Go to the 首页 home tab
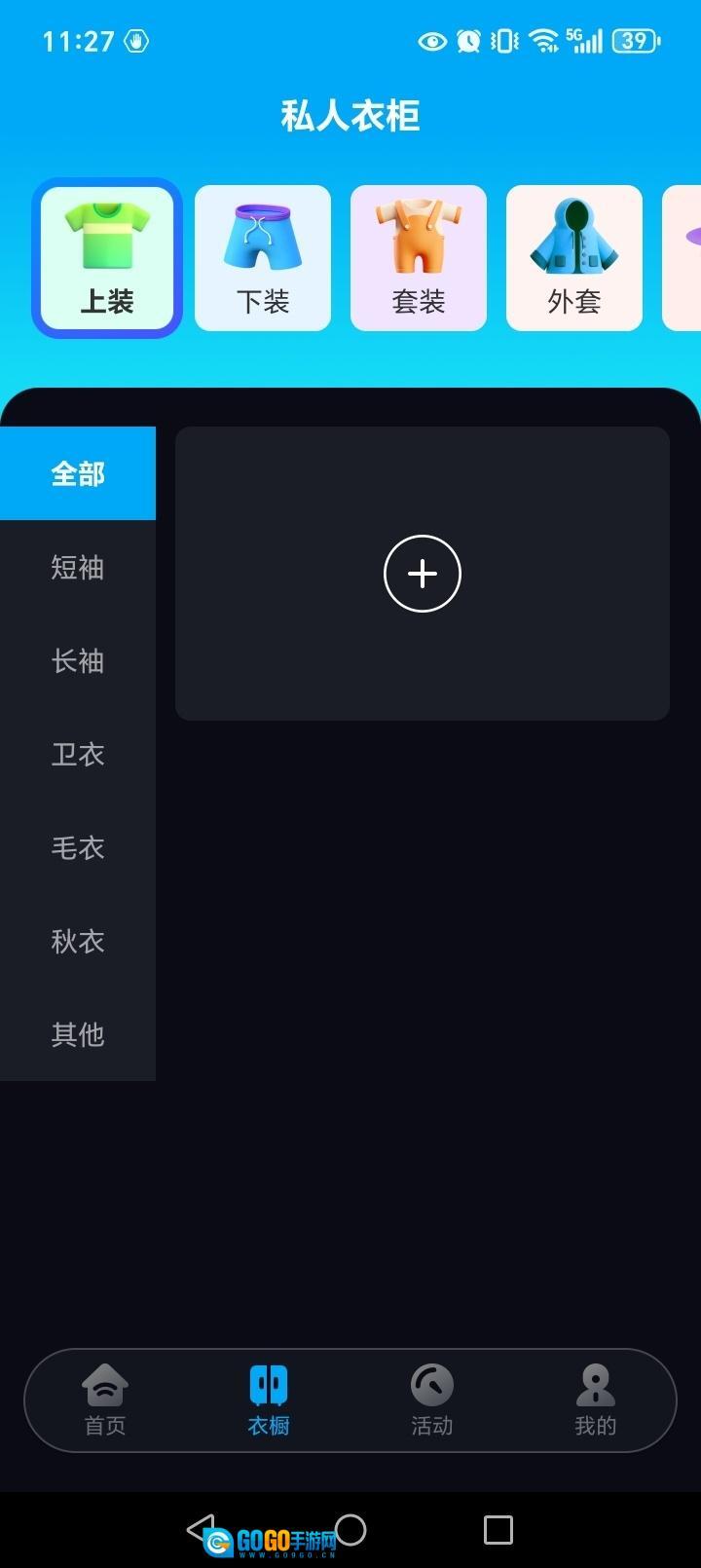The height and width of the screenshot is (1568, 701). [x=105, y=1400]
